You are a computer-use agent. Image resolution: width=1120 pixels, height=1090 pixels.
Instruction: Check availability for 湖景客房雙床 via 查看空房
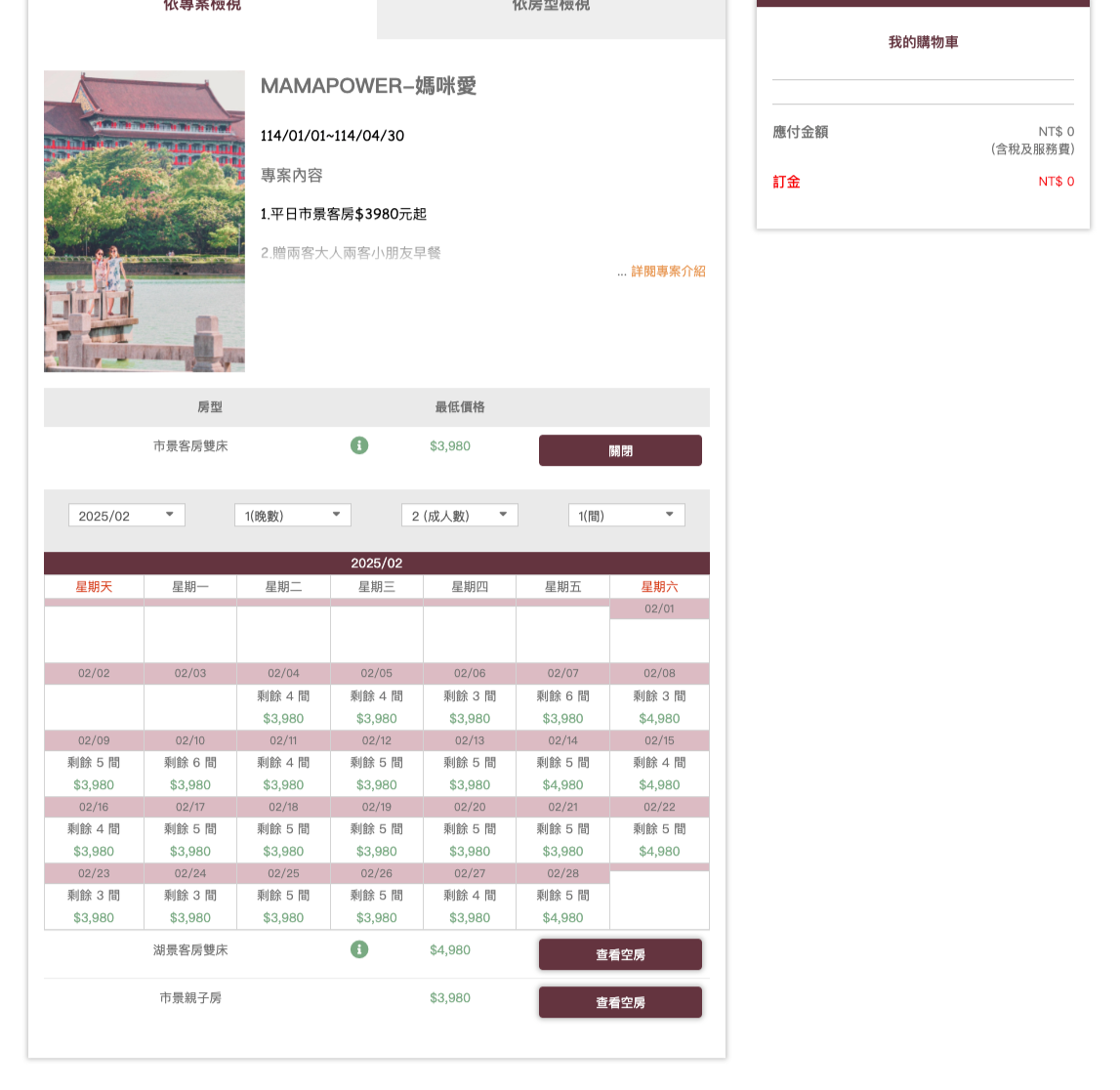click(x=620, y=954)
